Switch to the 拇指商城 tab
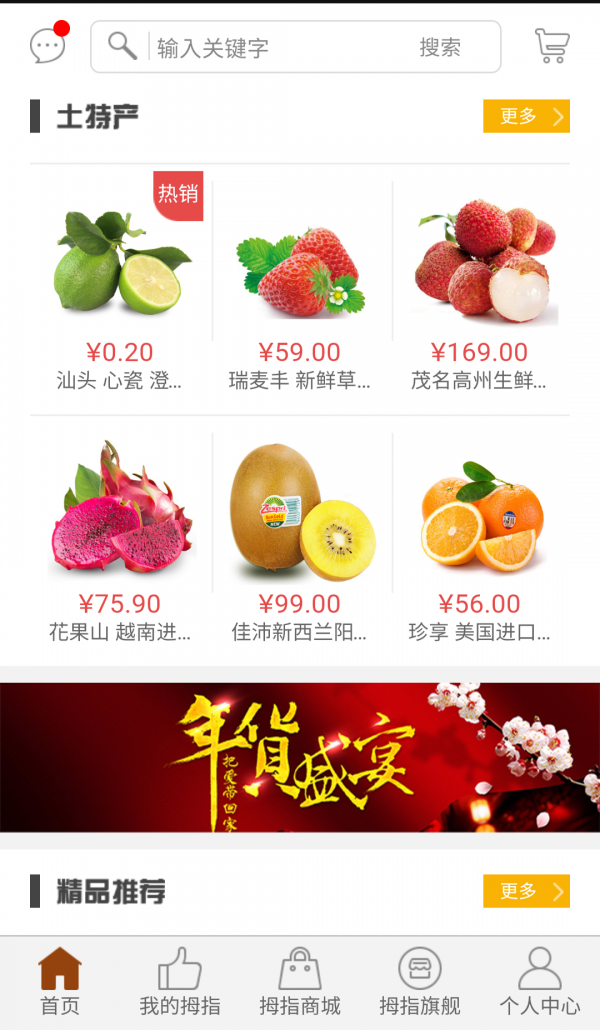Viewport: 600px width, 1030px height. tap(300, 982)
